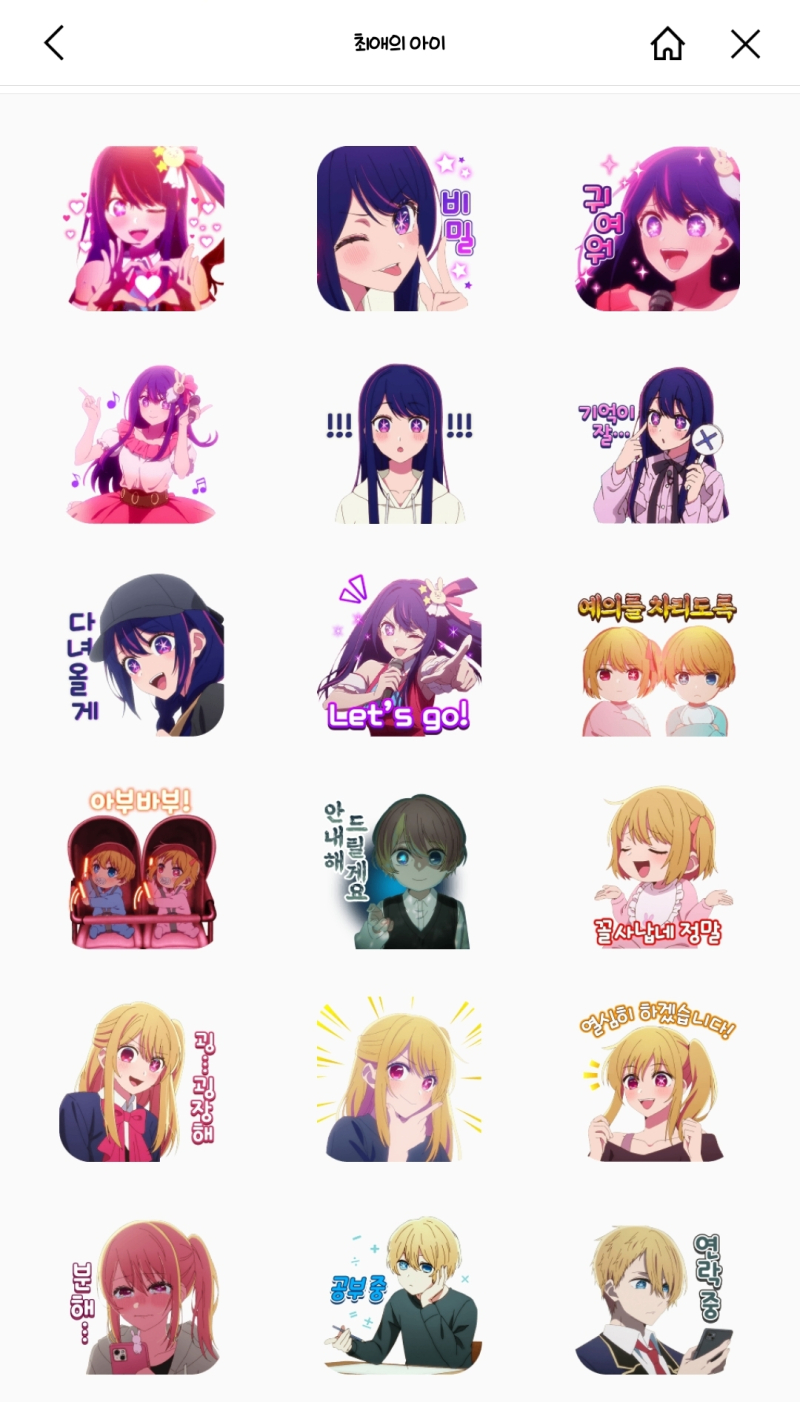Pick the Let's go! sticker
800x1402 pixels.
click(399, 655)
